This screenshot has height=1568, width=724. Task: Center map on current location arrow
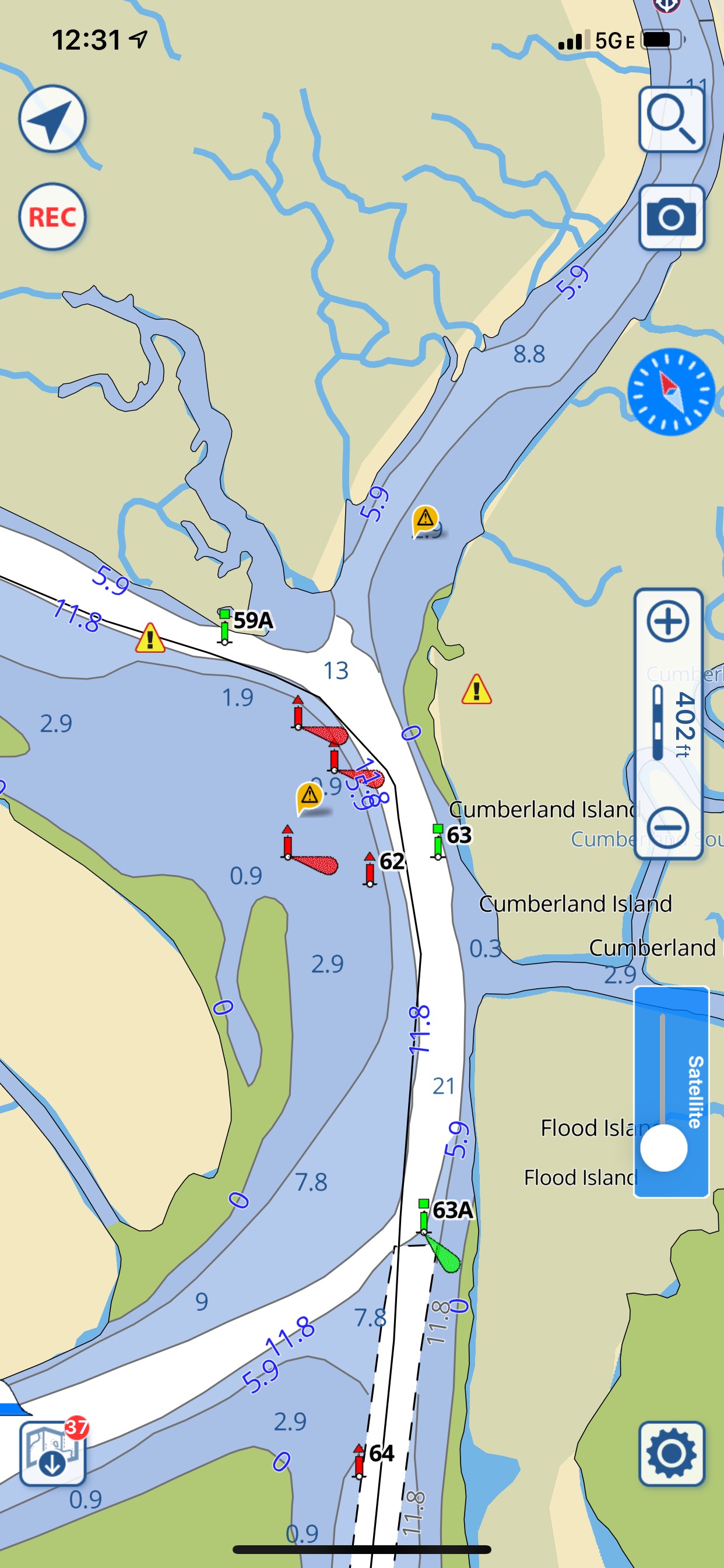(x=52, y=118)
